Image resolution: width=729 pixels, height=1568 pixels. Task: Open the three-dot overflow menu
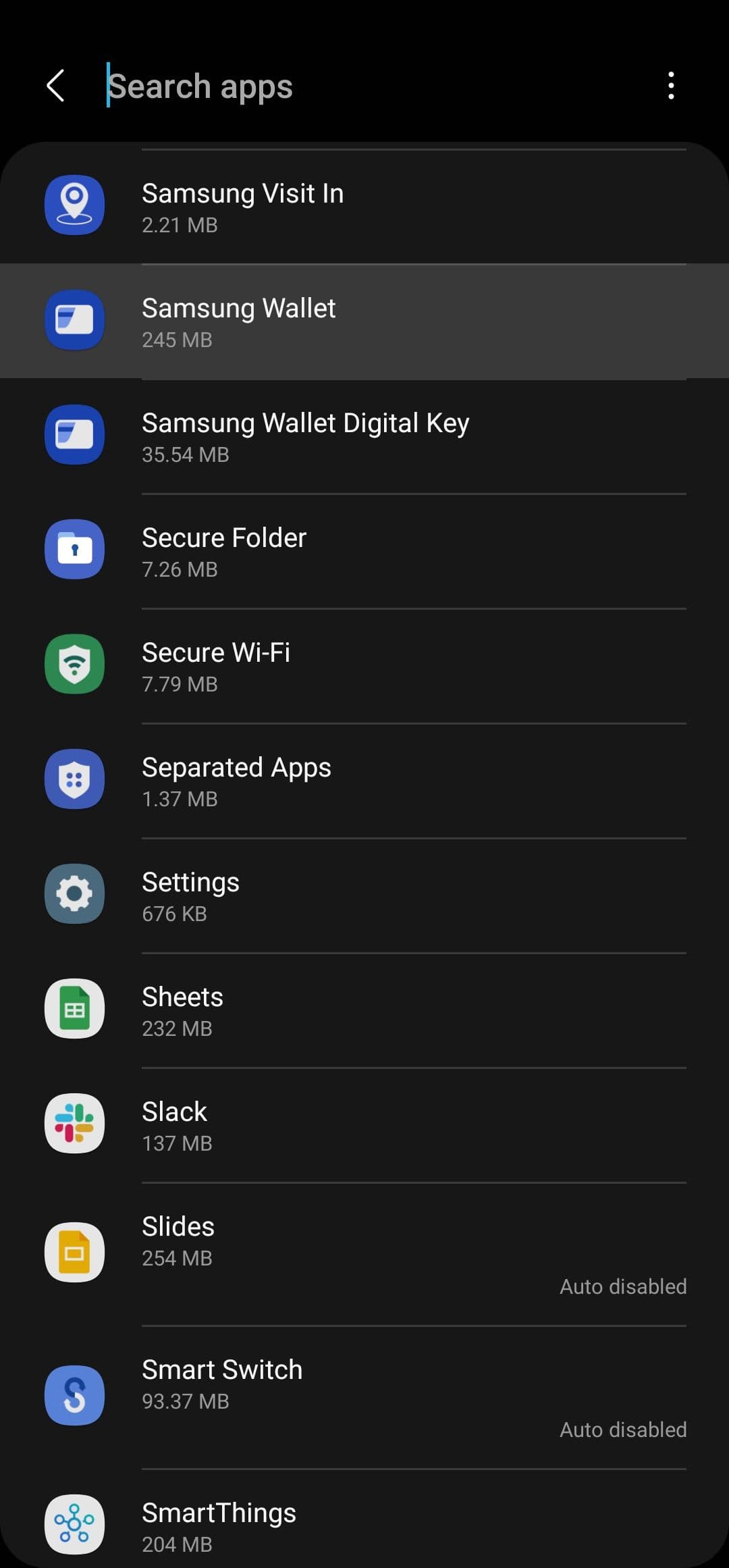tap(670, 86)
